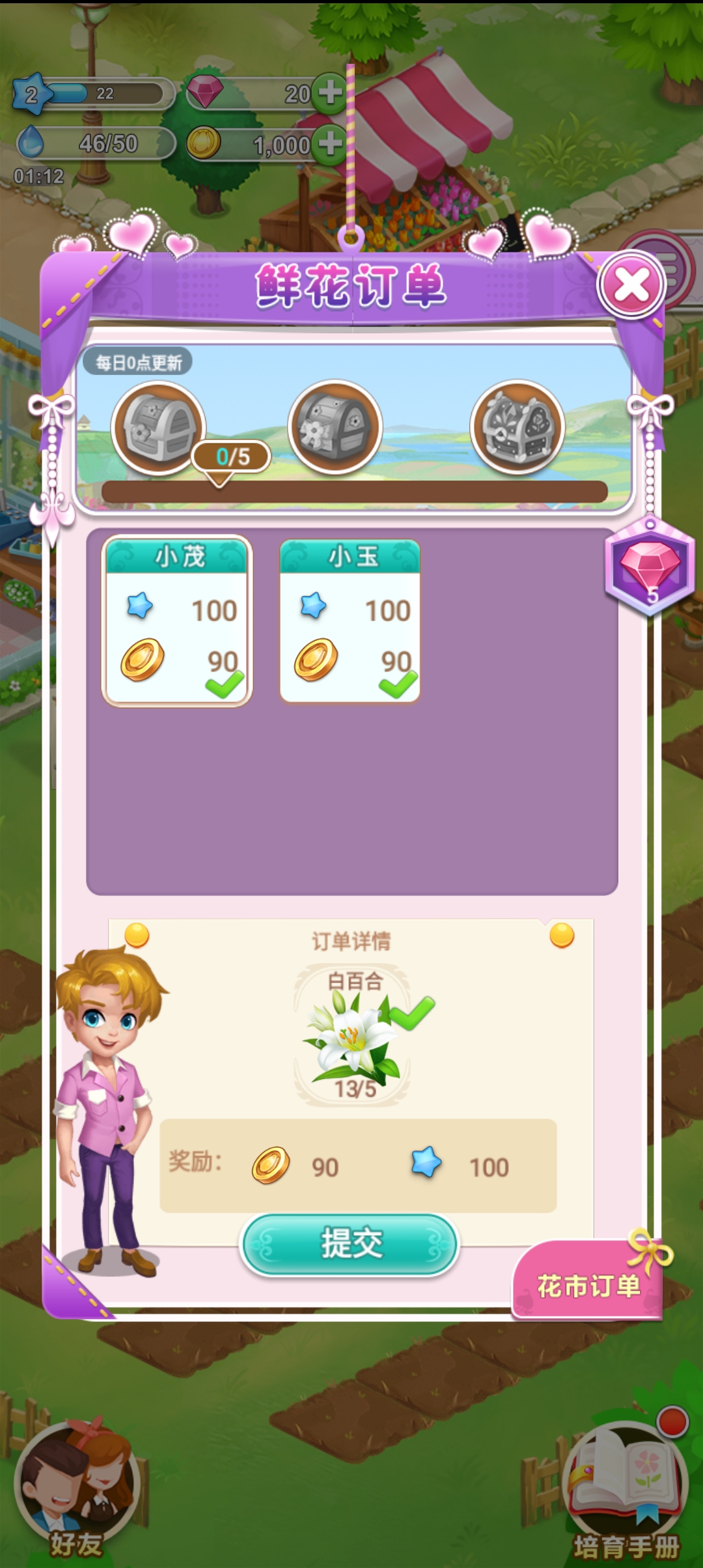Screen dimensions: 703x1568
Task: Tap the first treasure chest reward
Action: (158, 428)
